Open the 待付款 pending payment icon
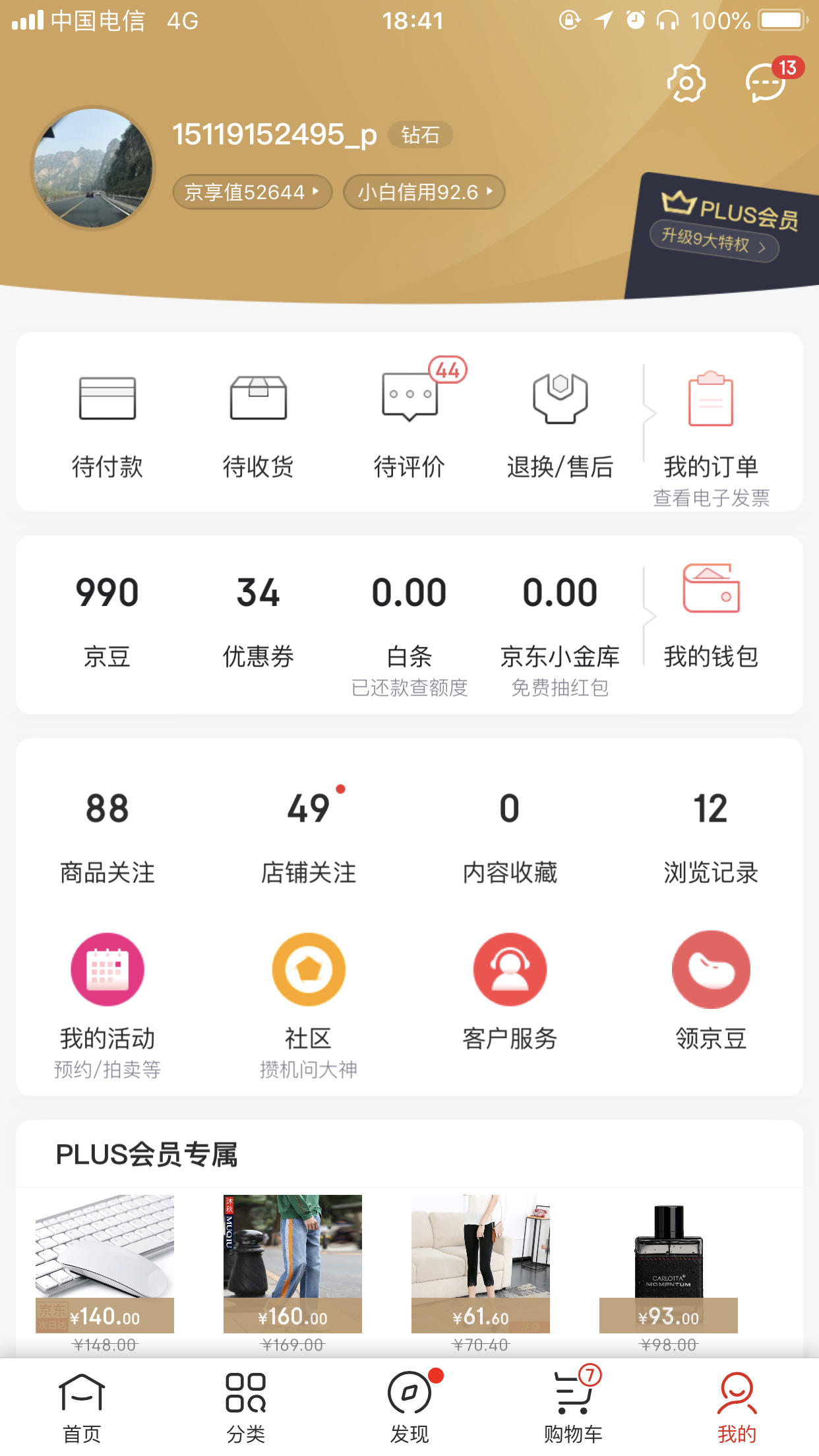 coord(107,399)
